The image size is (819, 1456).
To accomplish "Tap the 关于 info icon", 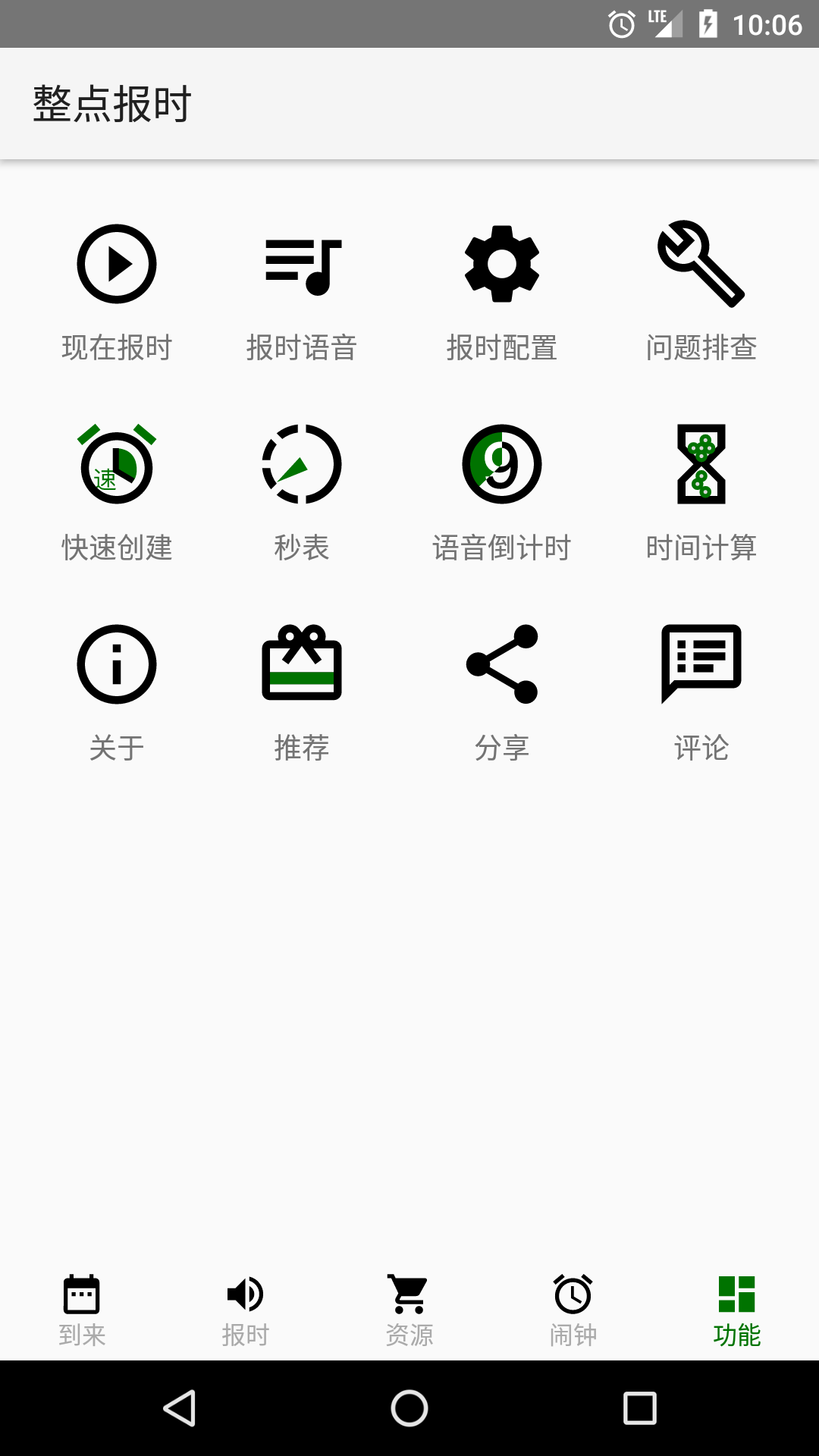I will point(117,664).
